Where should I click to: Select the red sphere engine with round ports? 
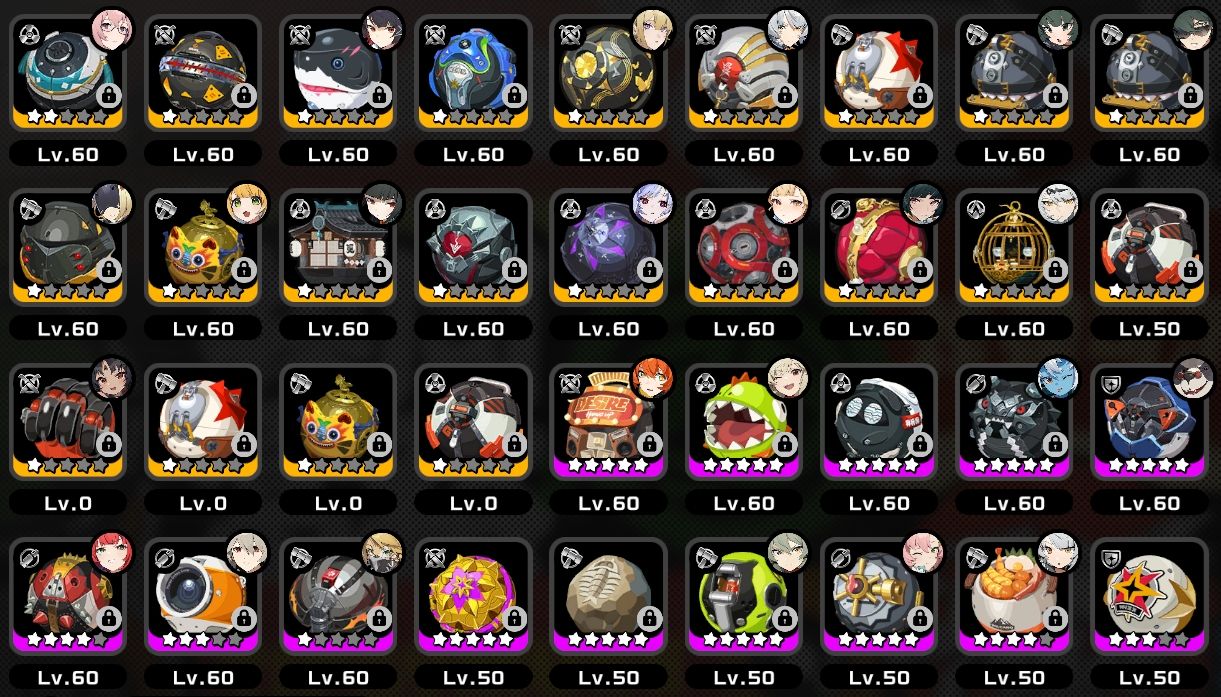point(743,246)
